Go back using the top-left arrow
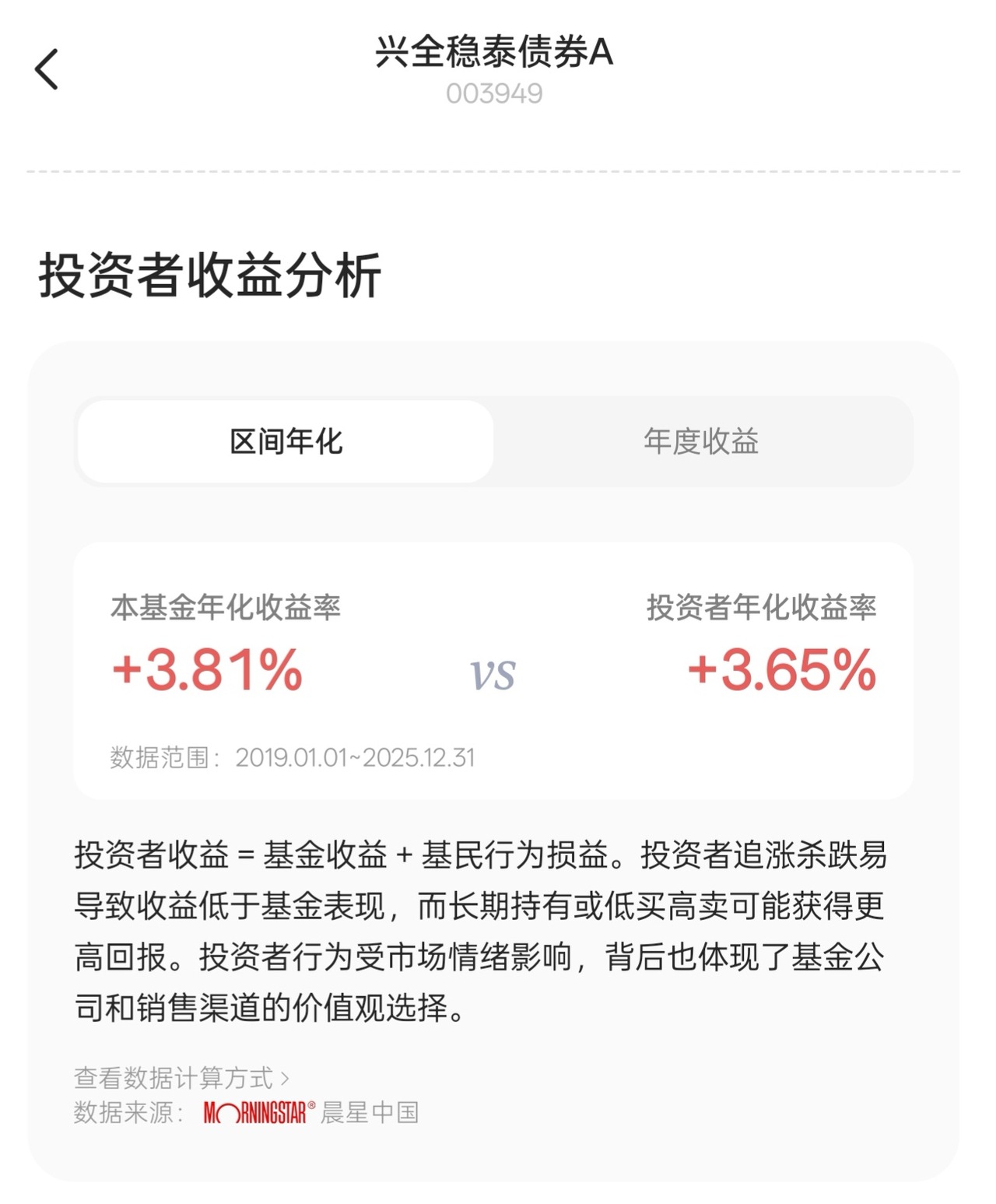 click(x=47, y=69)
